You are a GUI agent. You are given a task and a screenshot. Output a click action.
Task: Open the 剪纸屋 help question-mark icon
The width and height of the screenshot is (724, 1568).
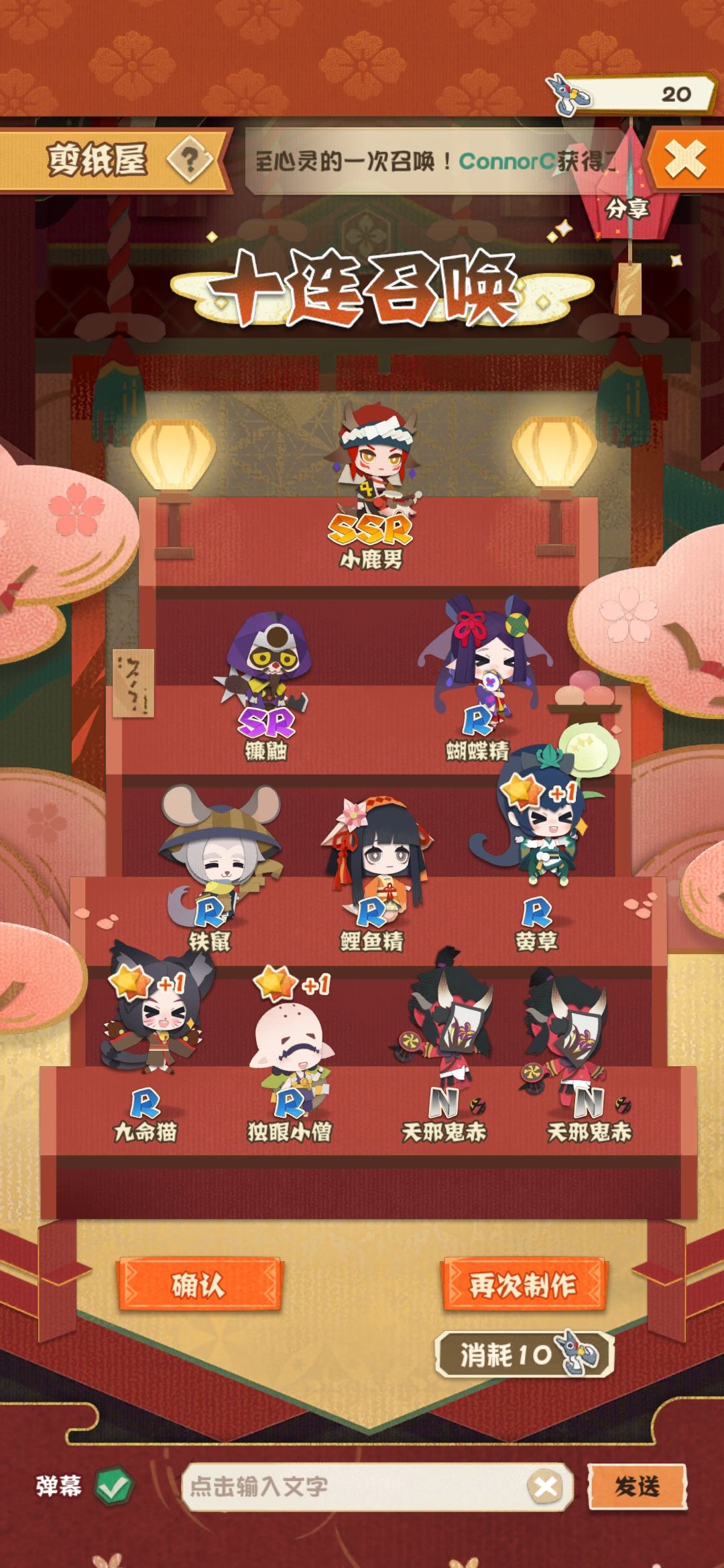190,158
